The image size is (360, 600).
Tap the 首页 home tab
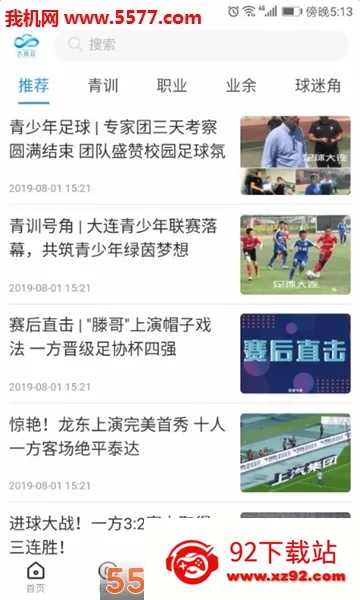coord(36,577)
